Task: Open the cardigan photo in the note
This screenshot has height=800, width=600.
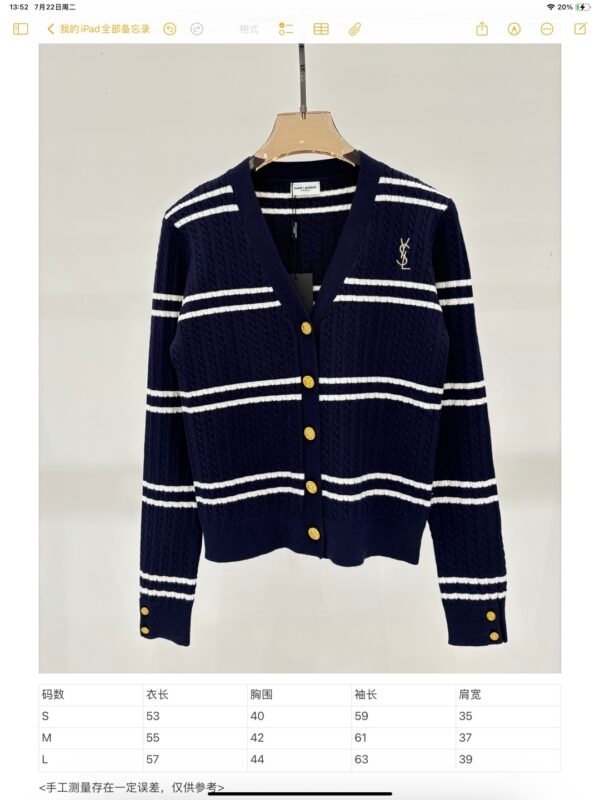Action: pyautogui.click(x=300, y=358)
